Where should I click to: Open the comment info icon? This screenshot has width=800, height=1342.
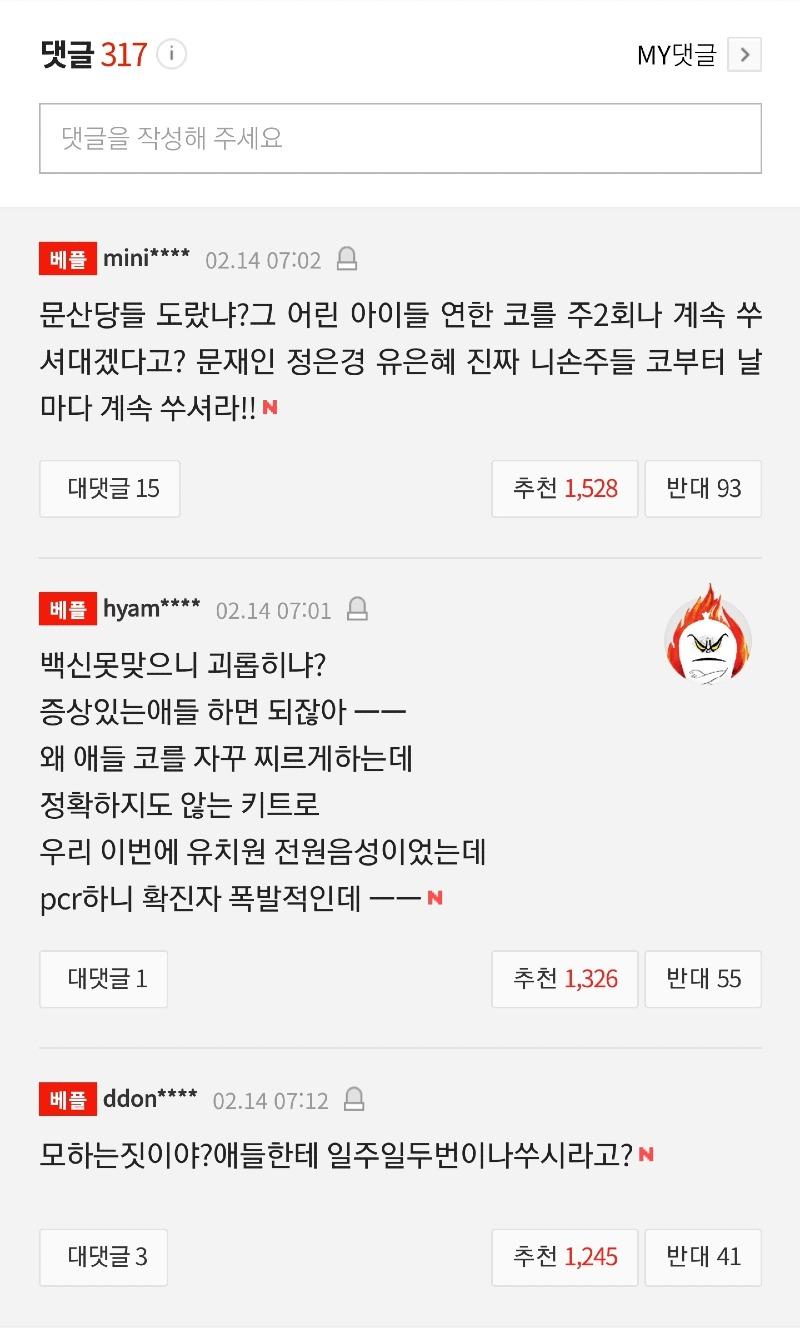coord(172,54)
